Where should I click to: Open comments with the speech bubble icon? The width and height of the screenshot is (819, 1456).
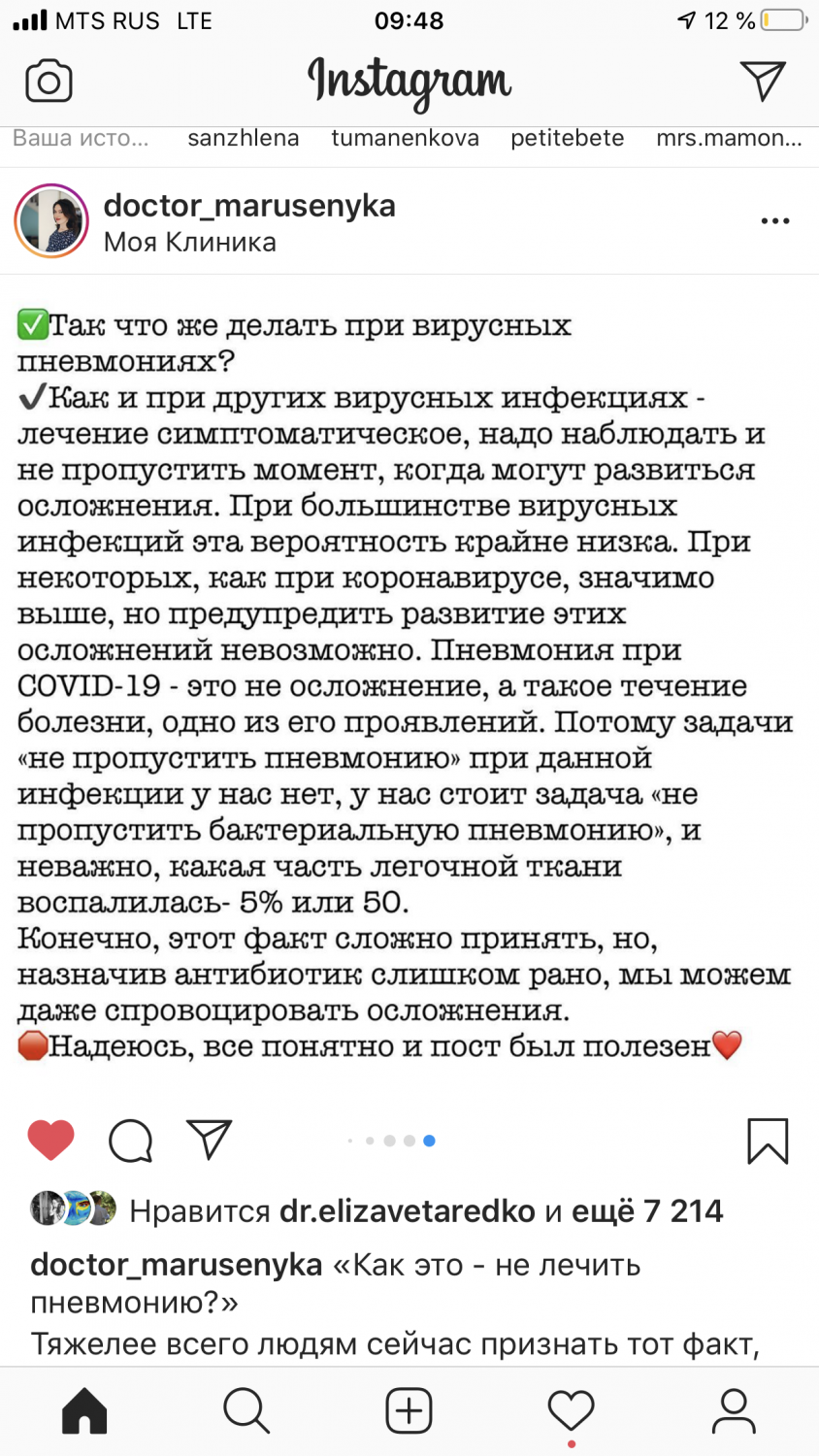point(130,1141)
